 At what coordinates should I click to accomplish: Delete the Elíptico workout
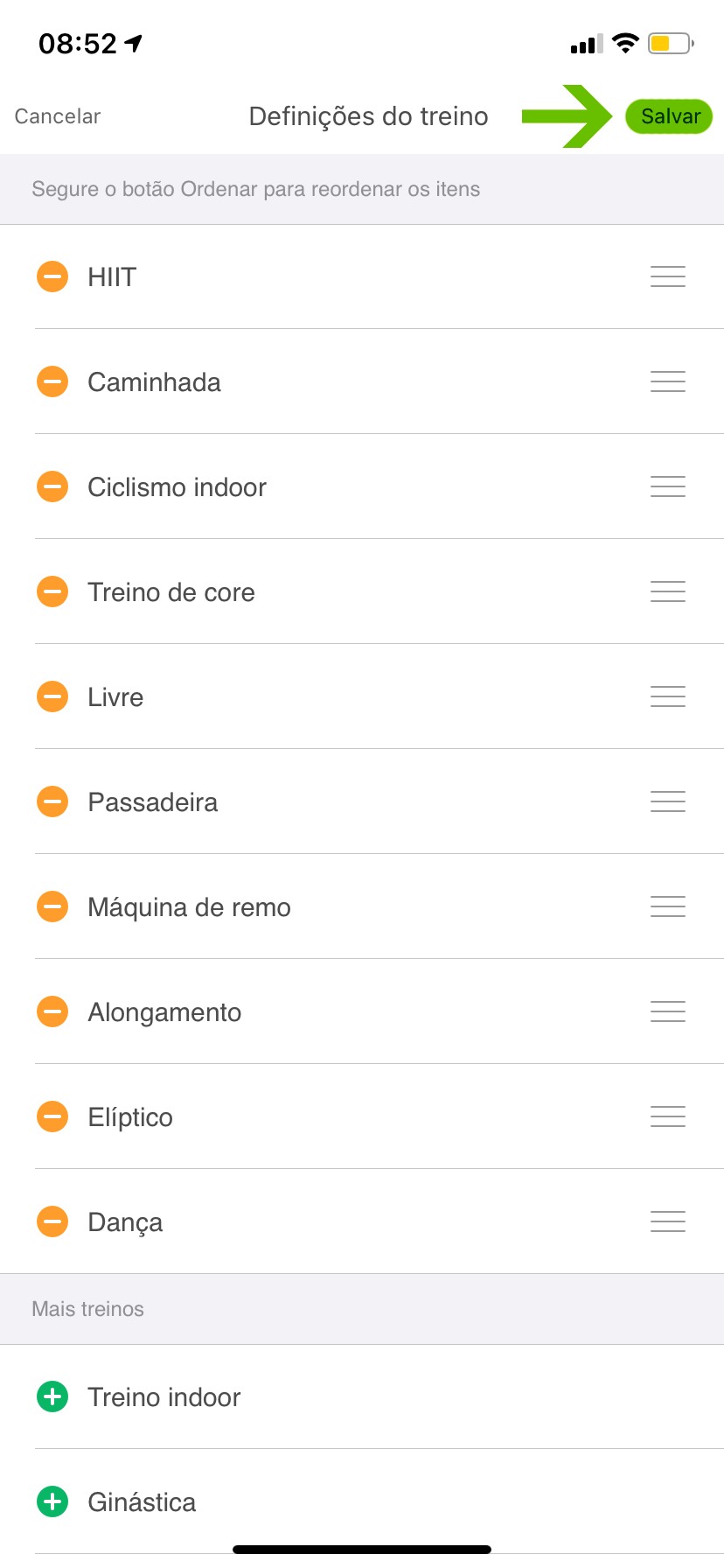click(52, 1116)
